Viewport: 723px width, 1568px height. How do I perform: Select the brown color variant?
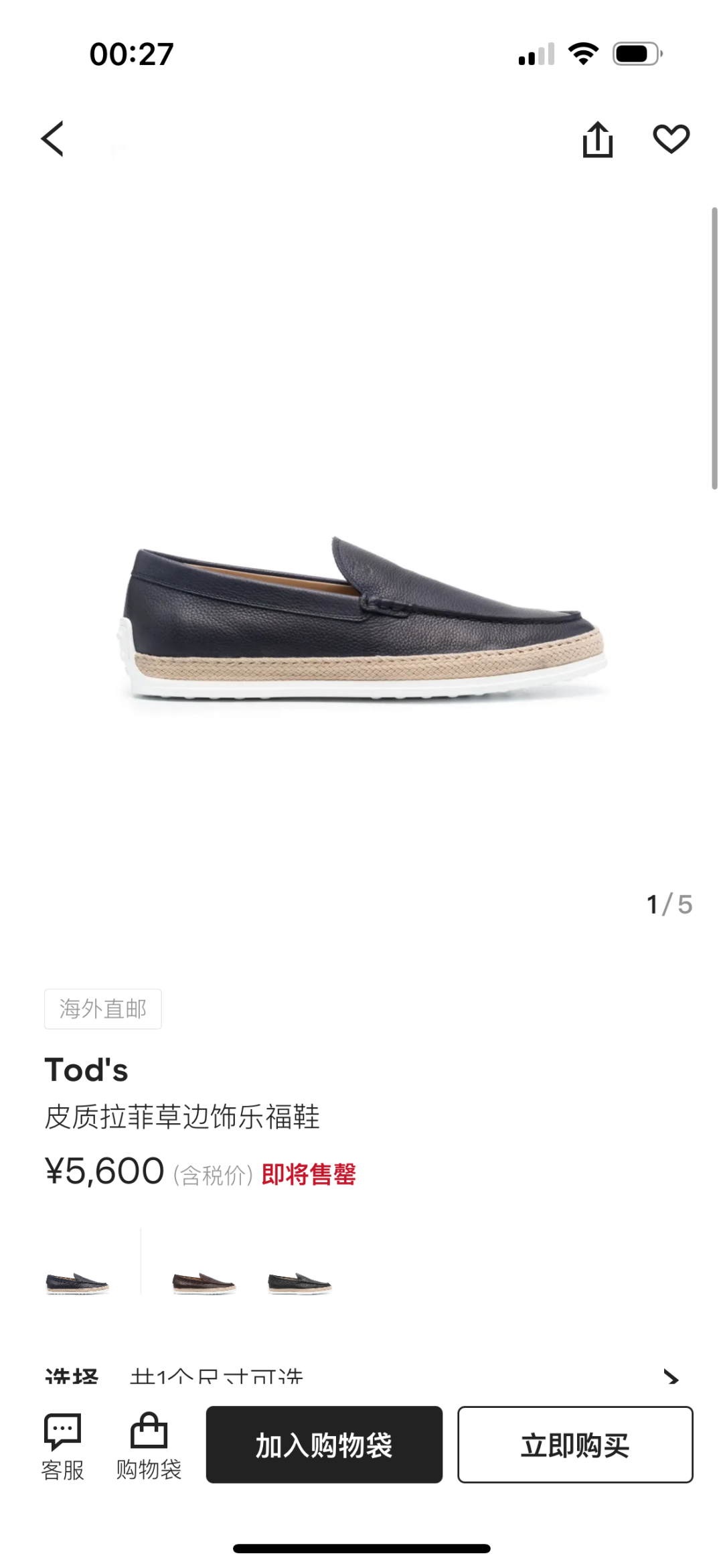[204, 1282]
